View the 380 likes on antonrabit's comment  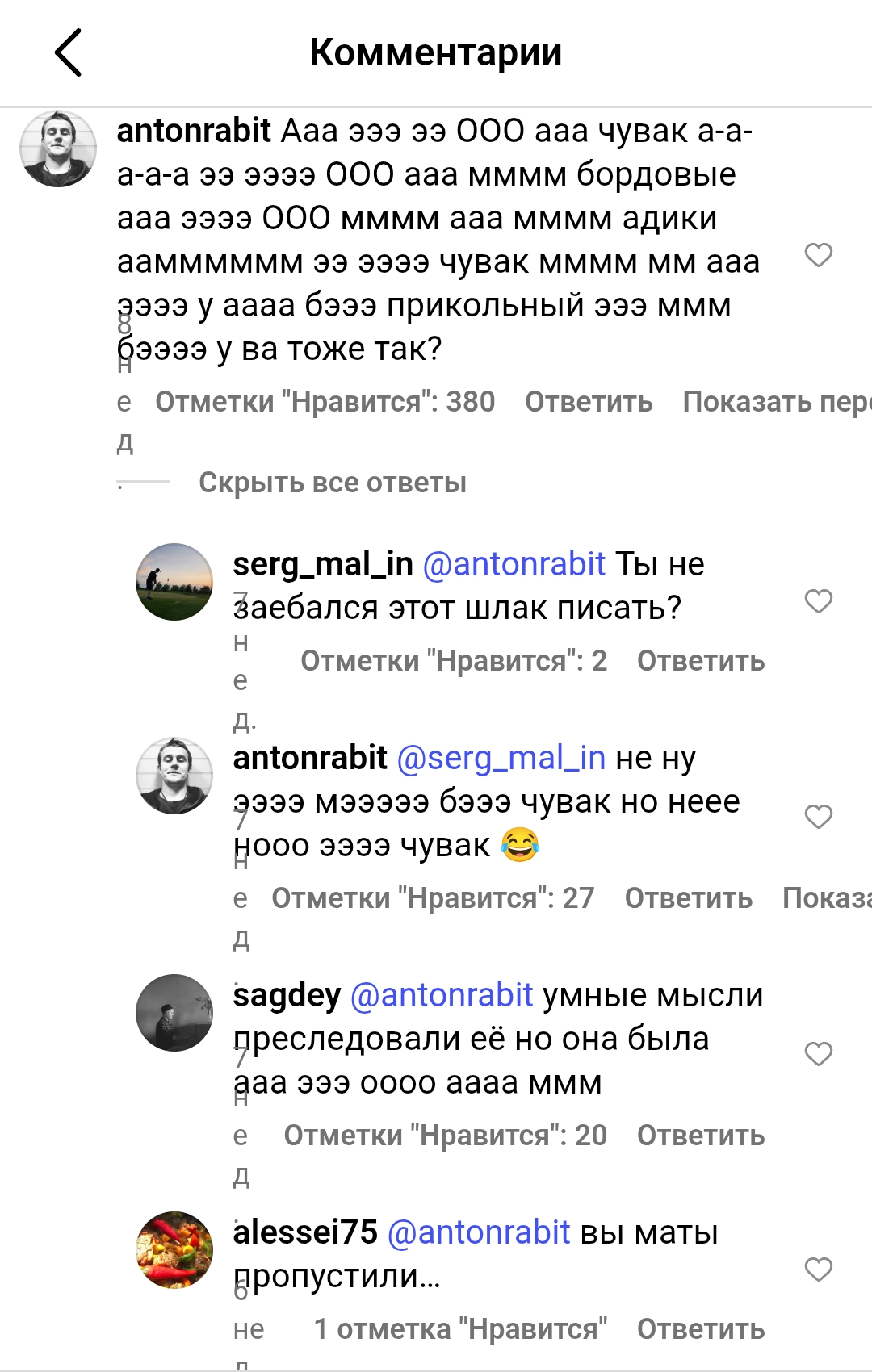pyautogui.click(x=325, y=402)
